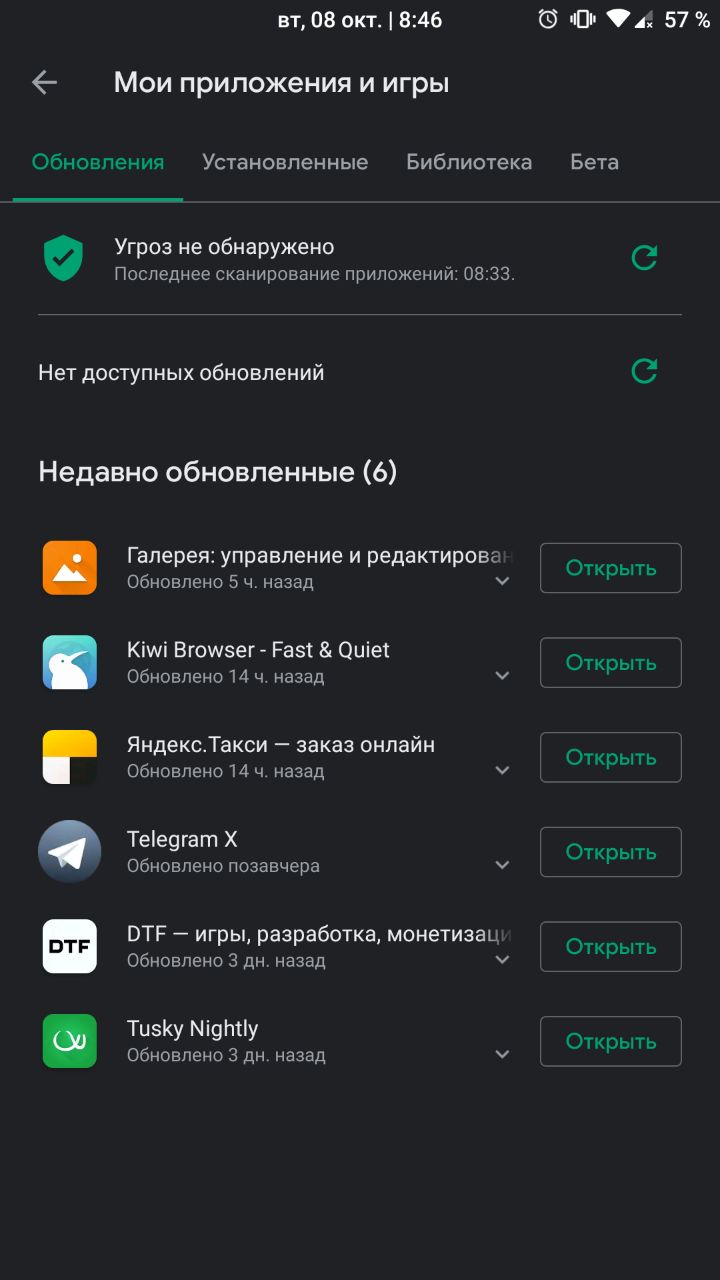Switch to the Бета tab
This screenshot has width=720, height=1280.
tap(594, 162)
